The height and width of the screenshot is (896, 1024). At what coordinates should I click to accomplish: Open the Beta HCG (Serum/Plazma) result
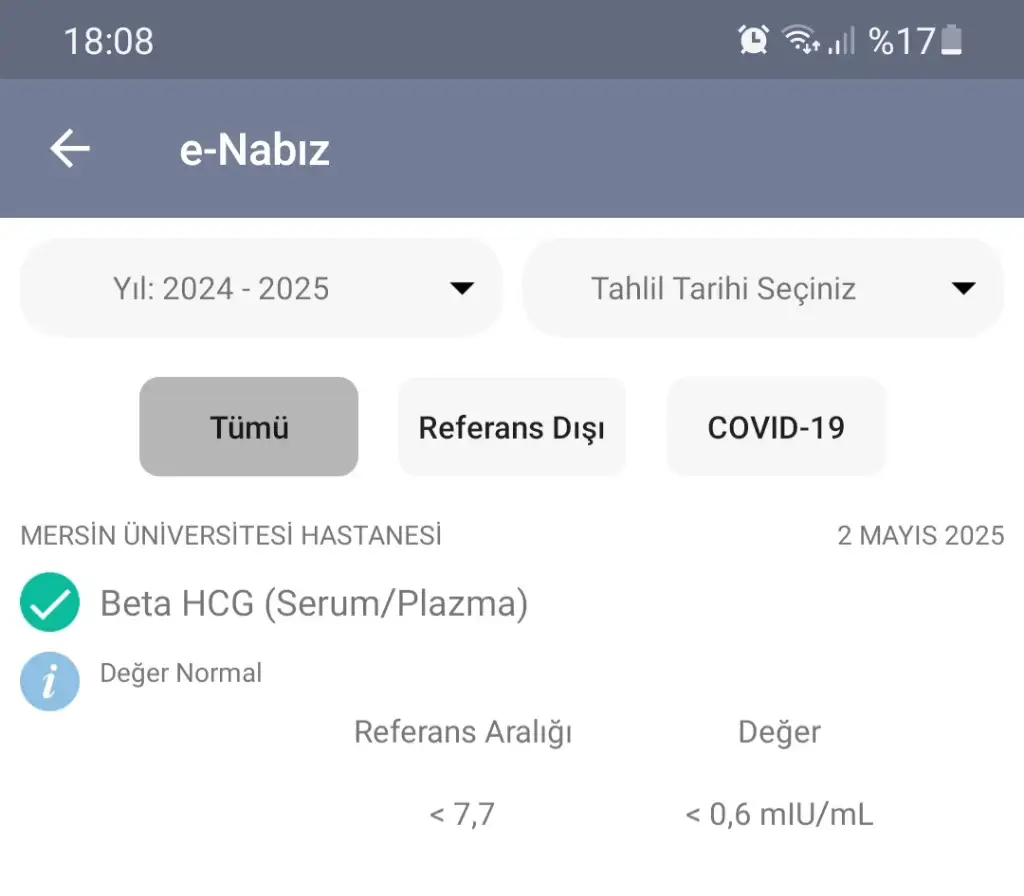[314, 603]
